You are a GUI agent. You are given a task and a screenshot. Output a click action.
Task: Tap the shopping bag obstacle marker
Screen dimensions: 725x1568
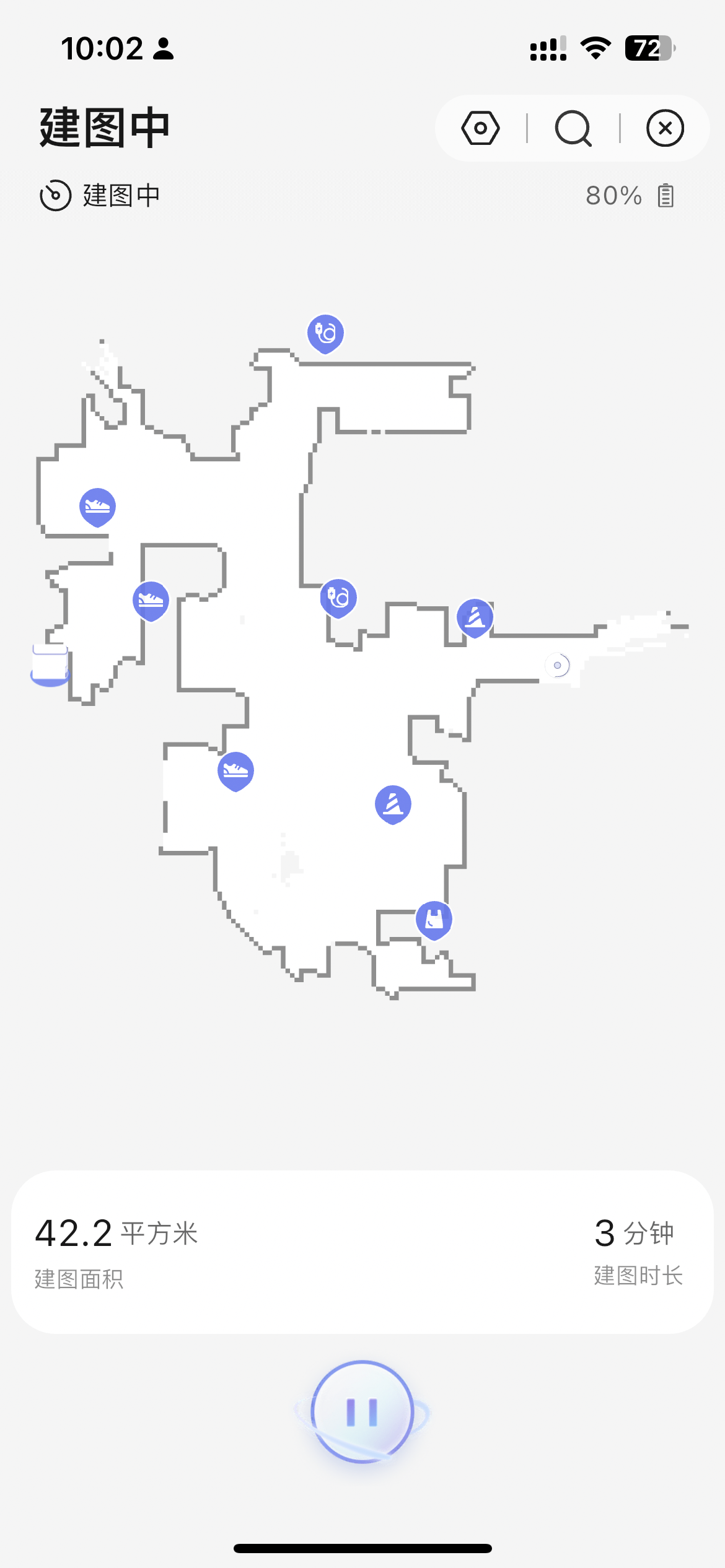[x=434, y=920]
